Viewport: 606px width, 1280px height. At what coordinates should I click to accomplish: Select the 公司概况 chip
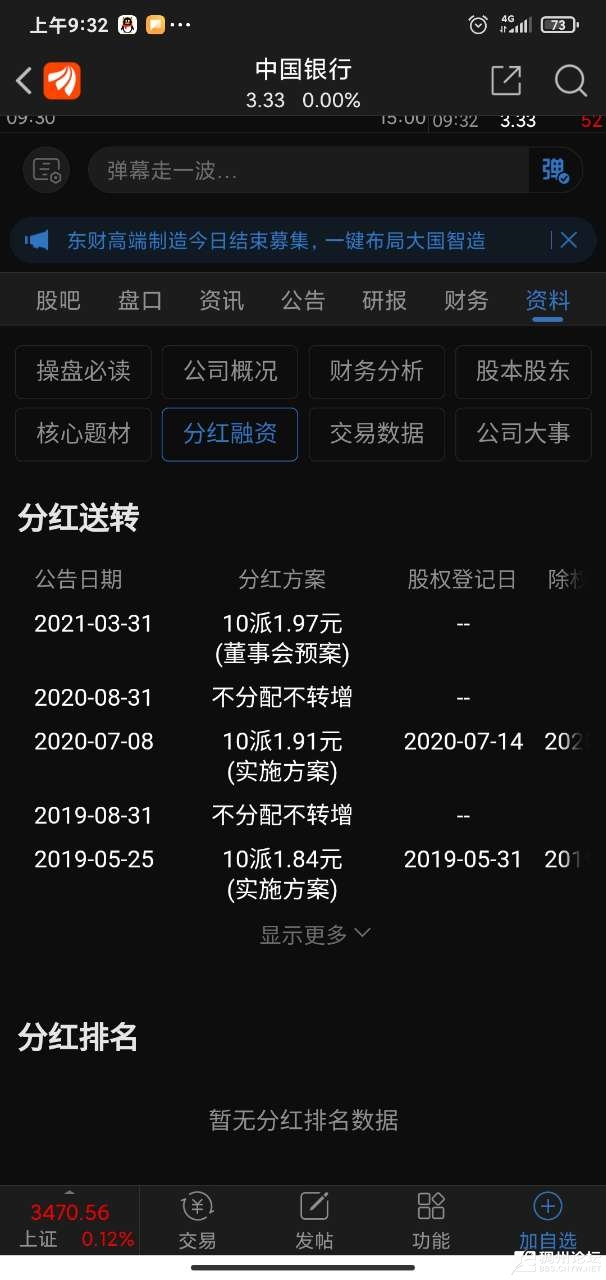(230, 372)
